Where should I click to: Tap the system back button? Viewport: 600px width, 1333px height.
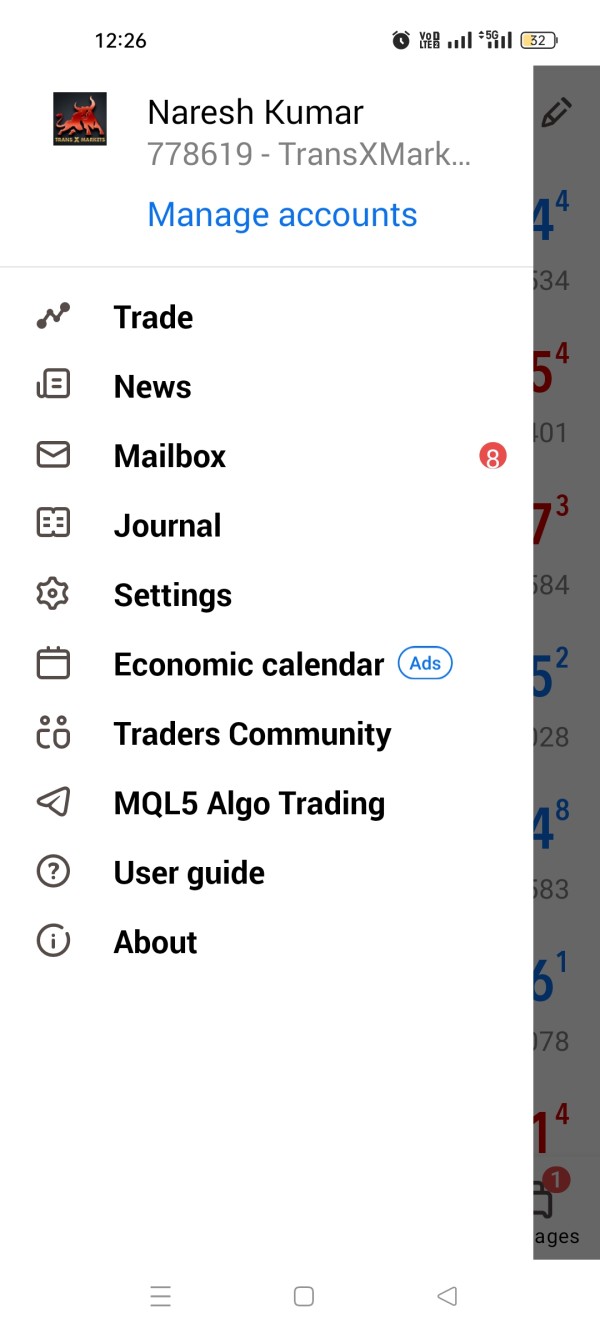click(x=447, y=1296)
